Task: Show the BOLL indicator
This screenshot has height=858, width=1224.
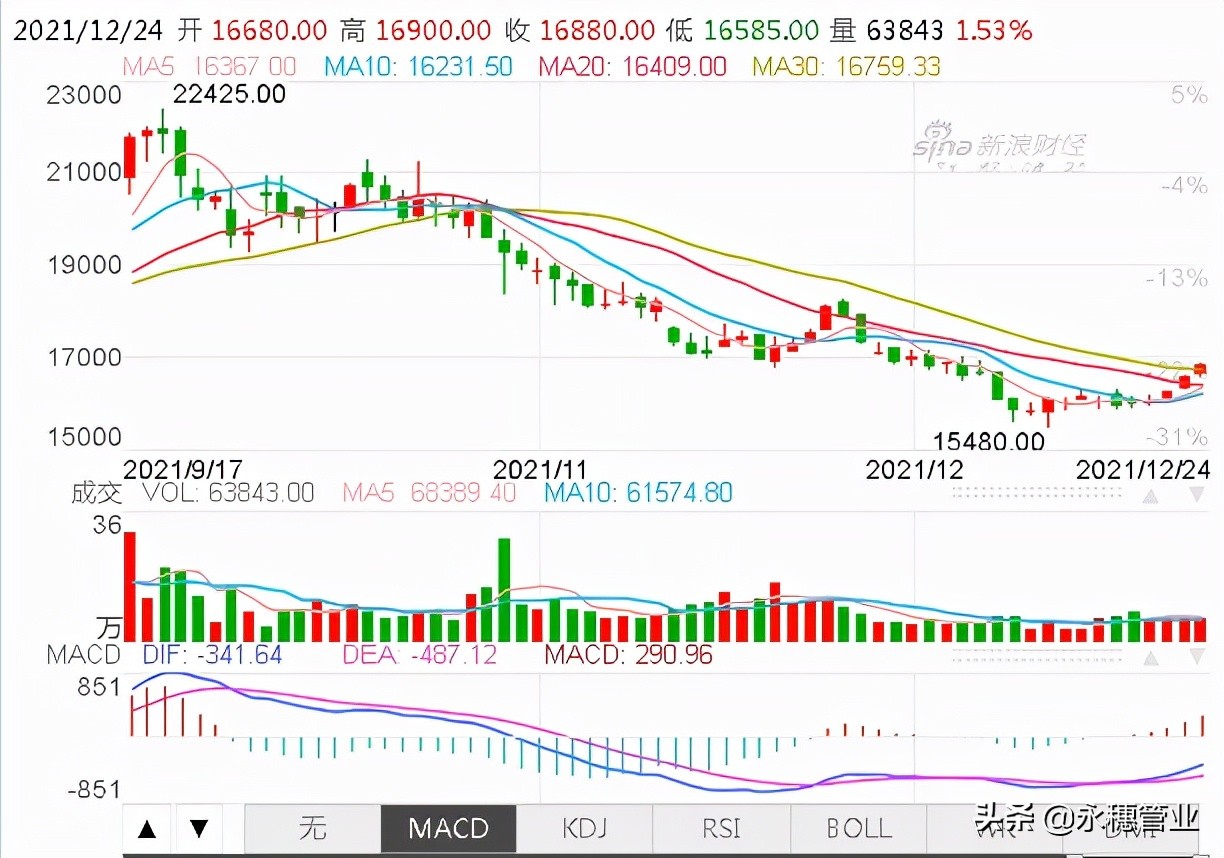Action: 858,829
